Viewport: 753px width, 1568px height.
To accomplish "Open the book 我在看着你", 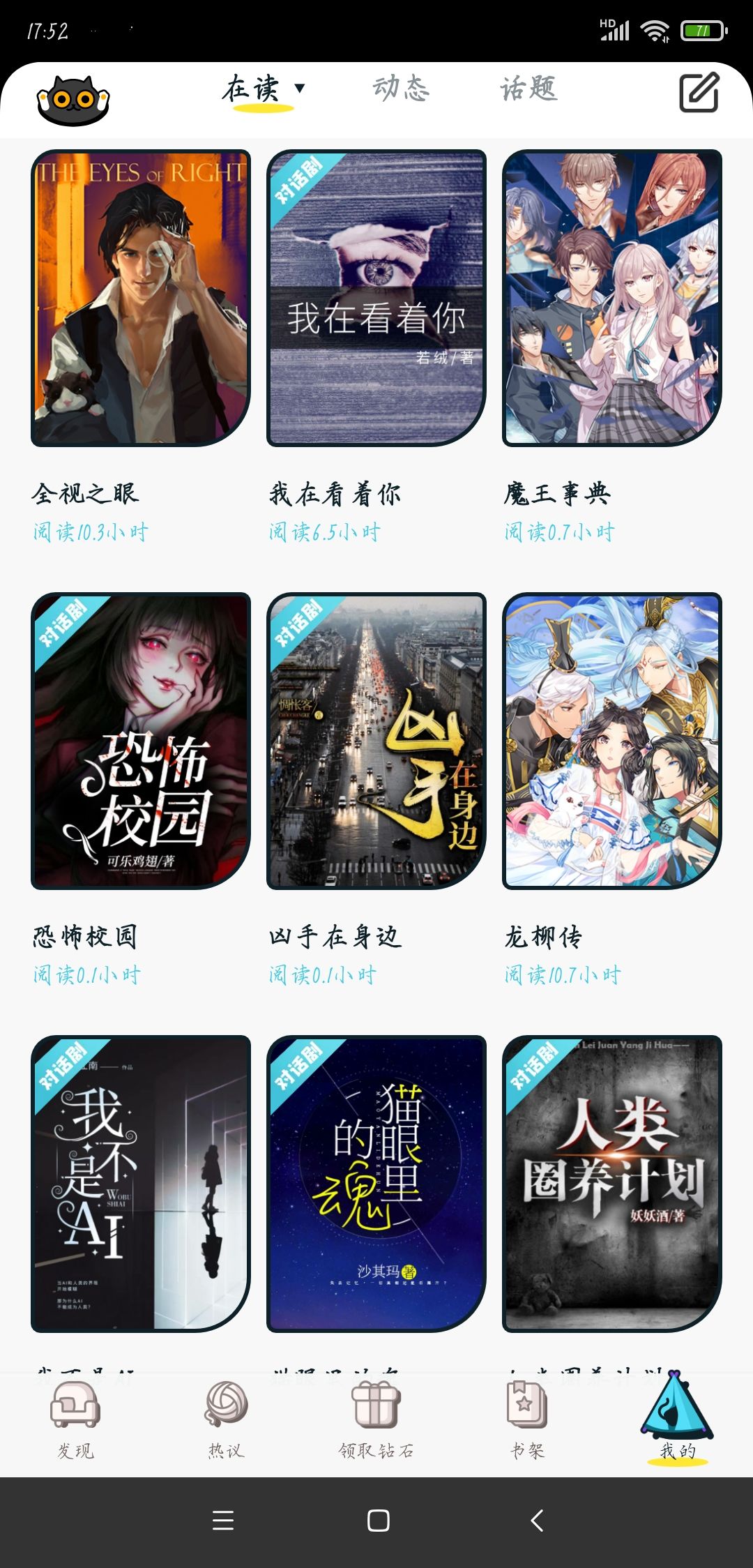I will coord(376,299).
